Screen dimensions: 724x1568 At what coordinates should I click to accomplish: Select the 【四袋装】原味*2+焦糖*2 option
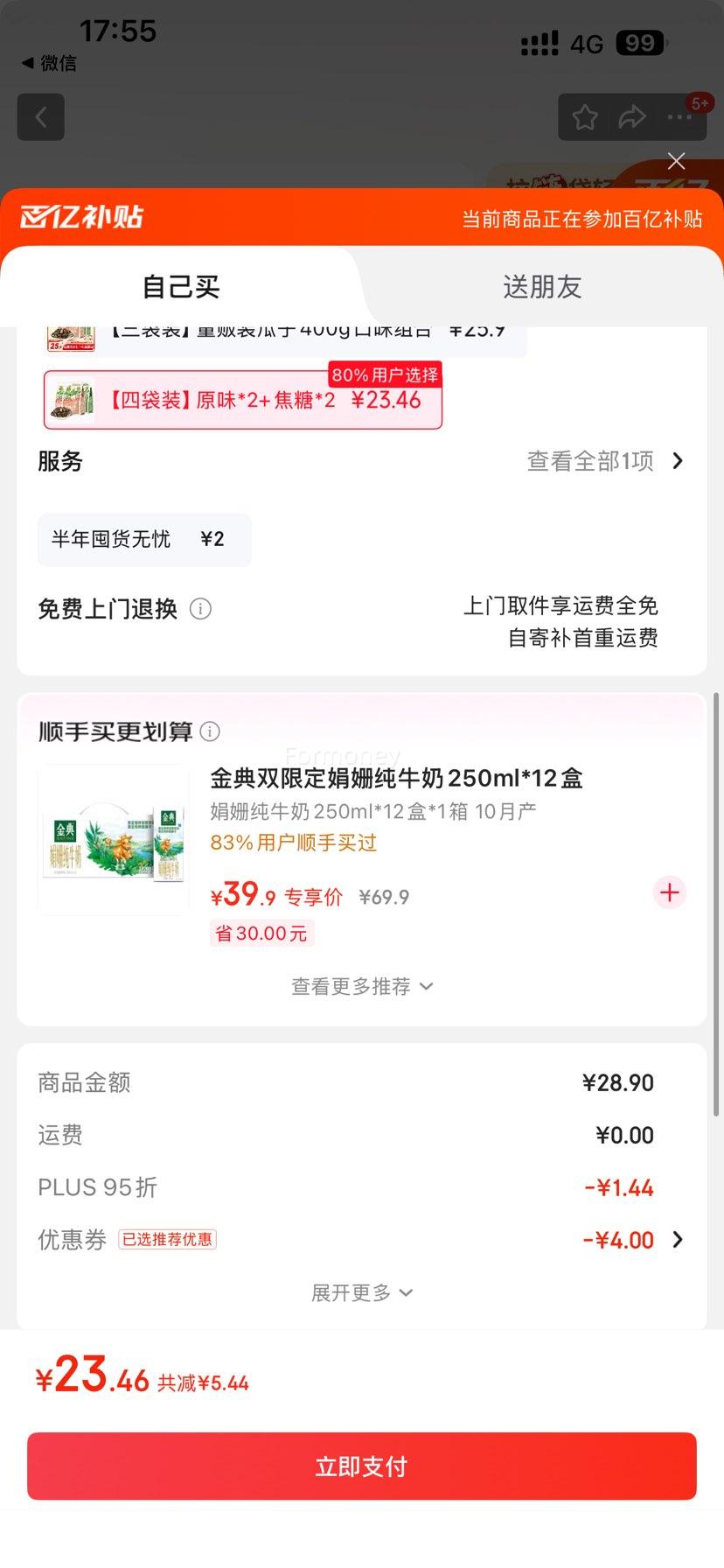click(243, 400)
